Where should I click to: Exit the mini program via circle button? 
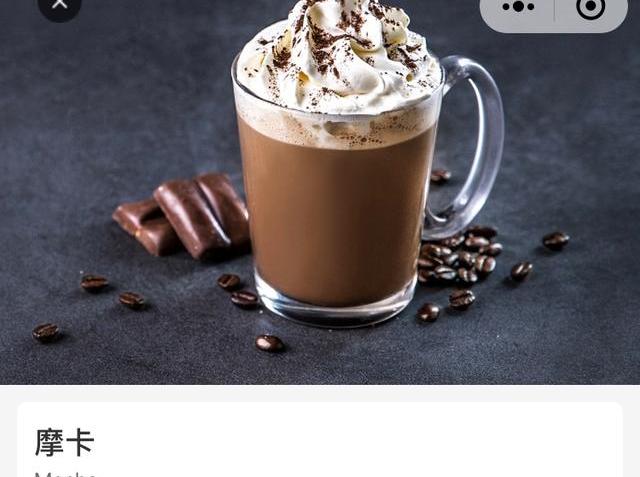(591, 8)
